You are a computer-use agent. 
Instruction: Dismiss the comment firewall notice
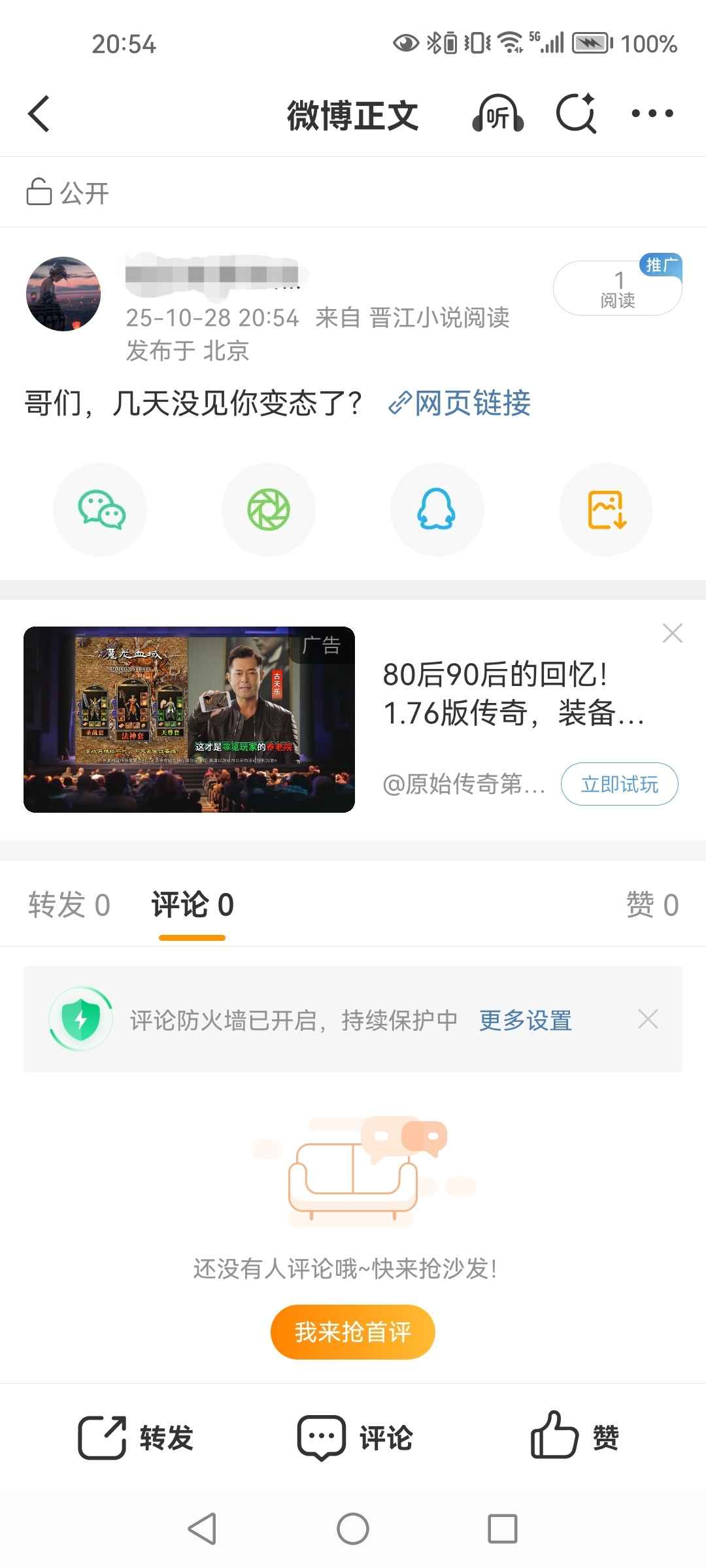pos(648,1019)
